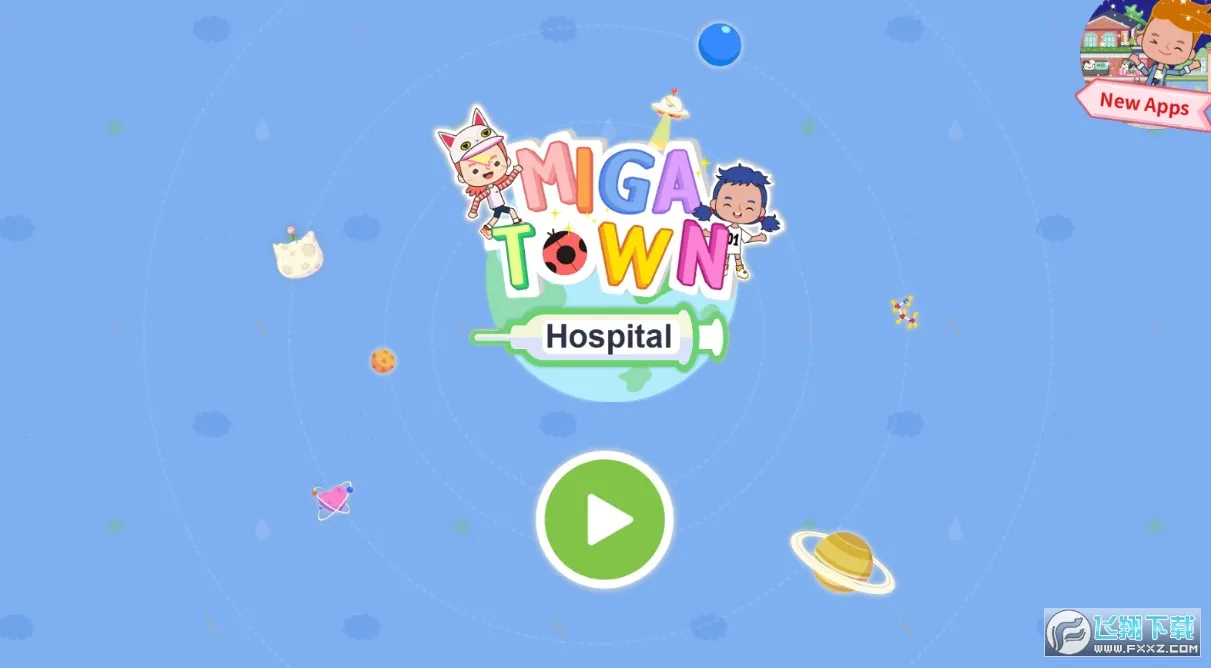
Task: Start the game with the green play button
Action: [604, 520]
